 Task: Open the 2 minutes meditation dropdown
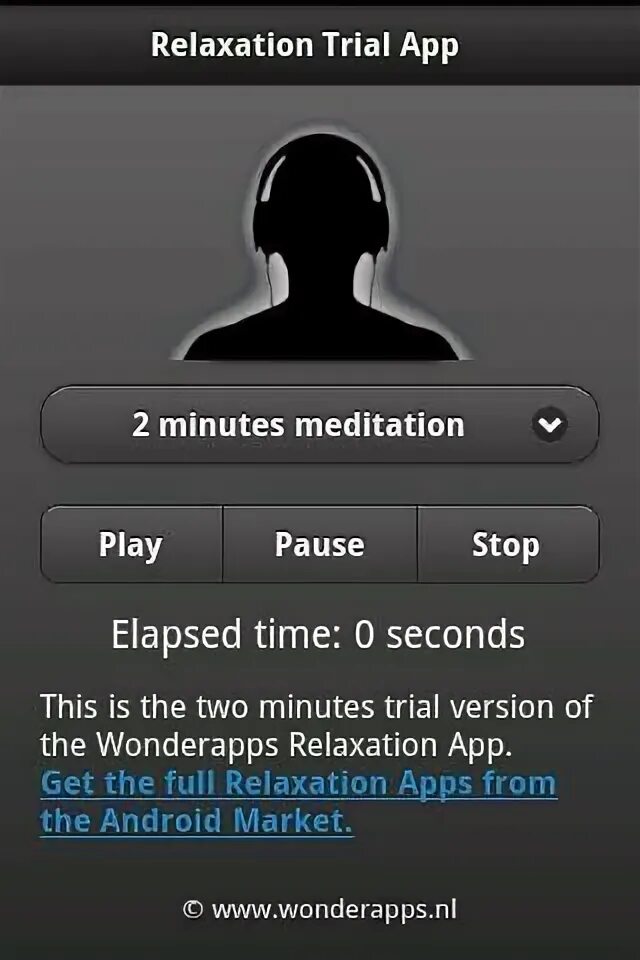pyautogui.click(x=319, y=425)
